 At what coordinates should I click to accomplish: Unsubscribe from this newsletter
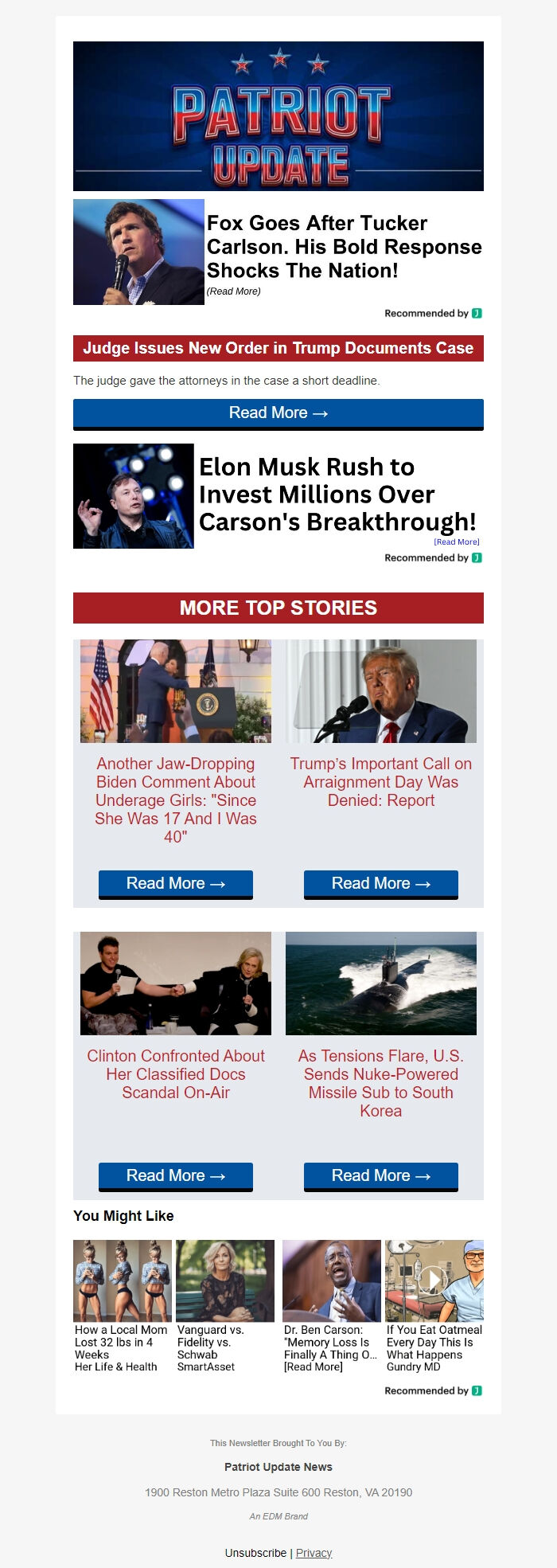255,1553
